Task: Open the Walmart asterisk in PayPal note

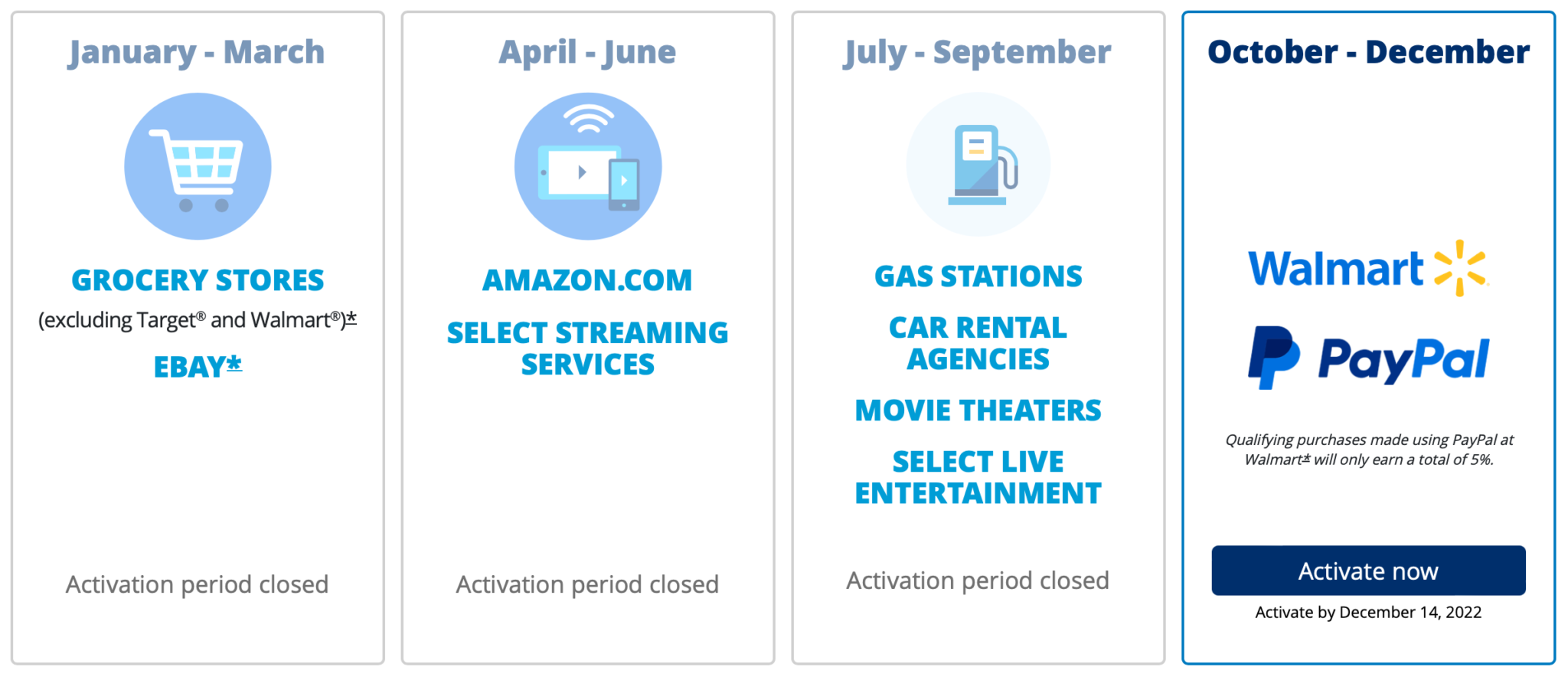Action: coord(1306,459)
